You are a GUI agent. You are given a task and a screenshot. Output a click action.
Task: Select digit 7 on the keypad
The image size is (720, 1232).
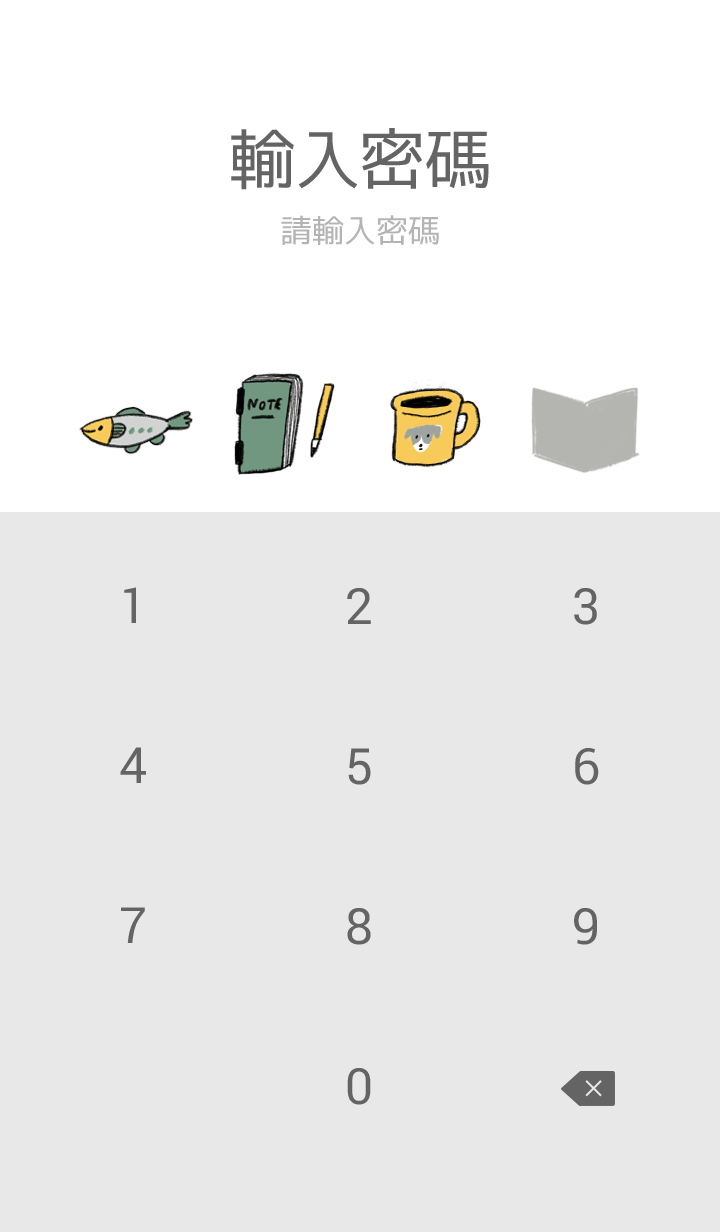point(132,927)
